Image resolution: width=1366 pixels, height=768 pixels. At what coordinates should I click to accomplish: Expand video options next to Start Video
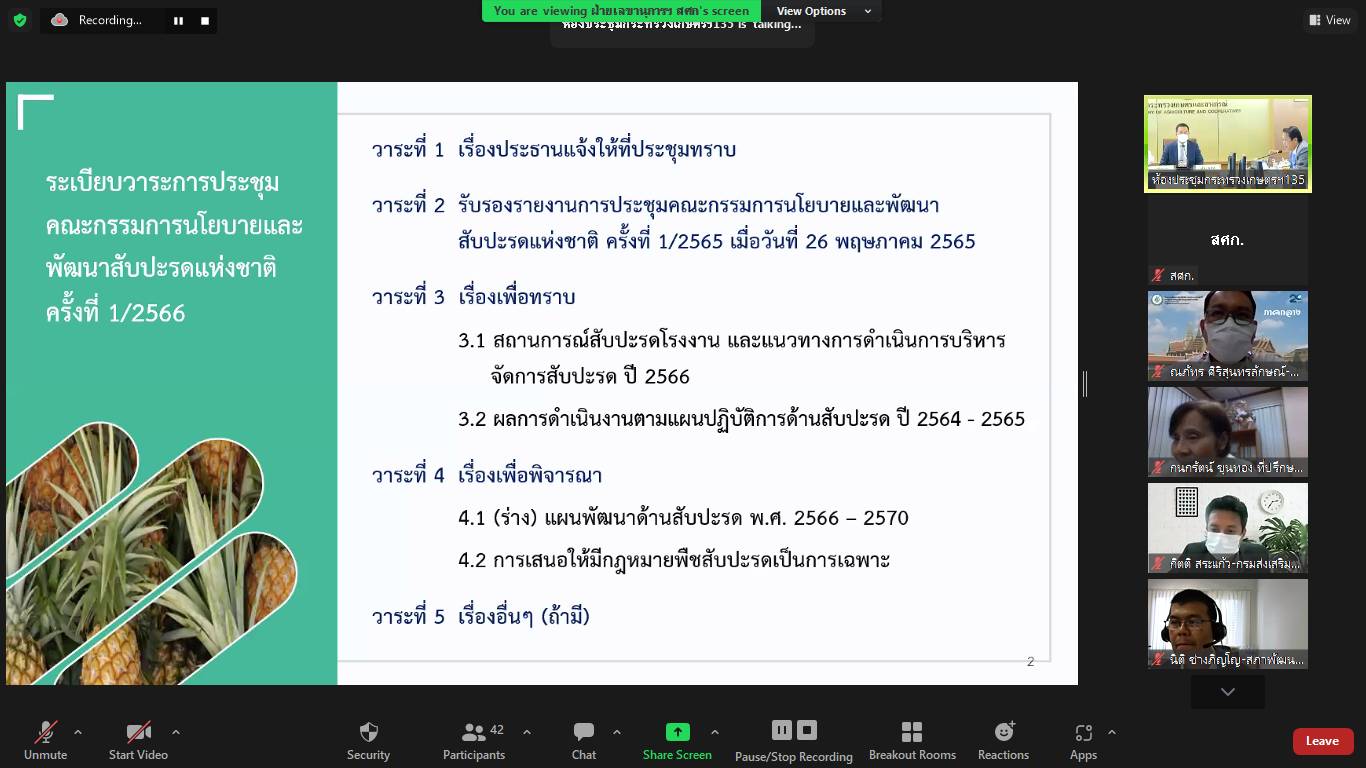click(x=176, y=732)
